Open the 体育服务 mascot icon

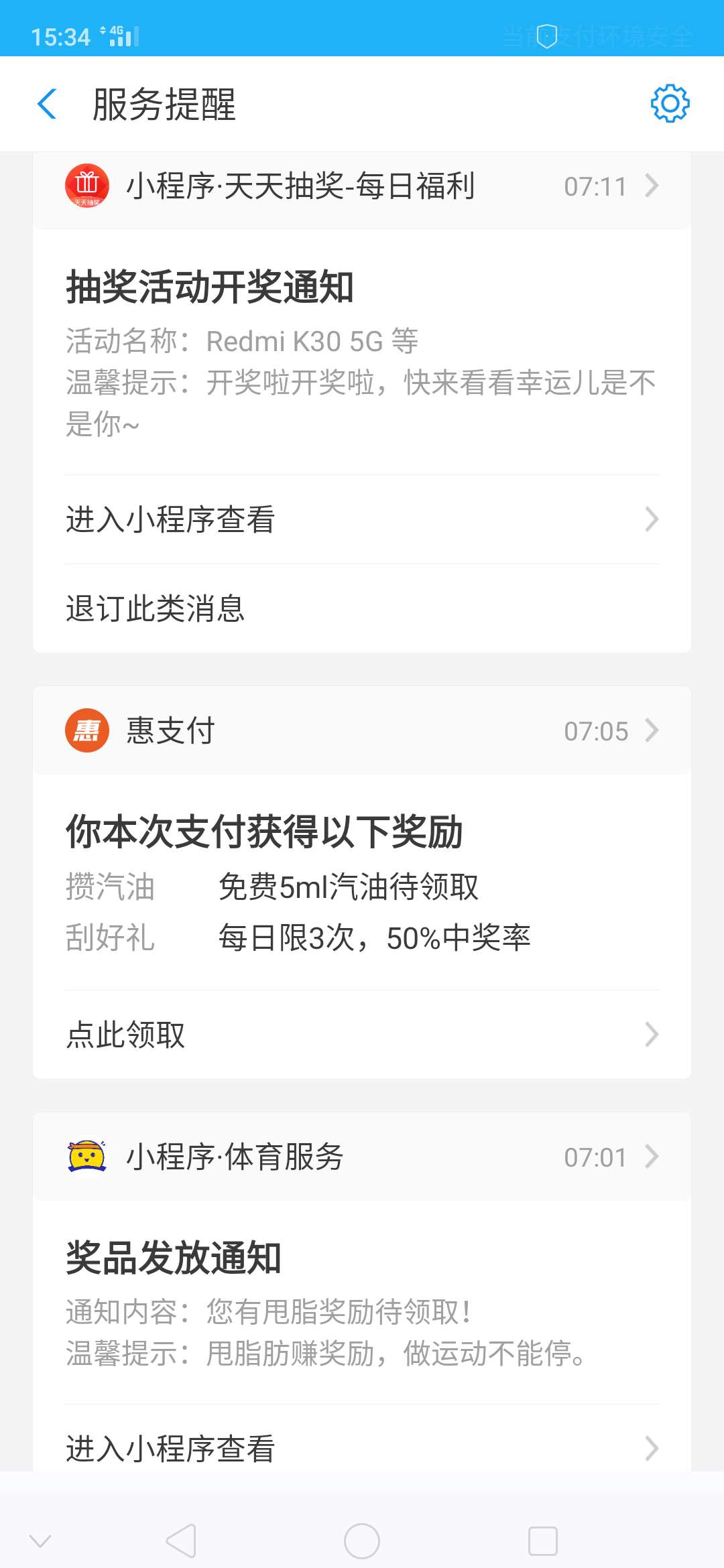pyautogui.click(x=86, y=1157)
